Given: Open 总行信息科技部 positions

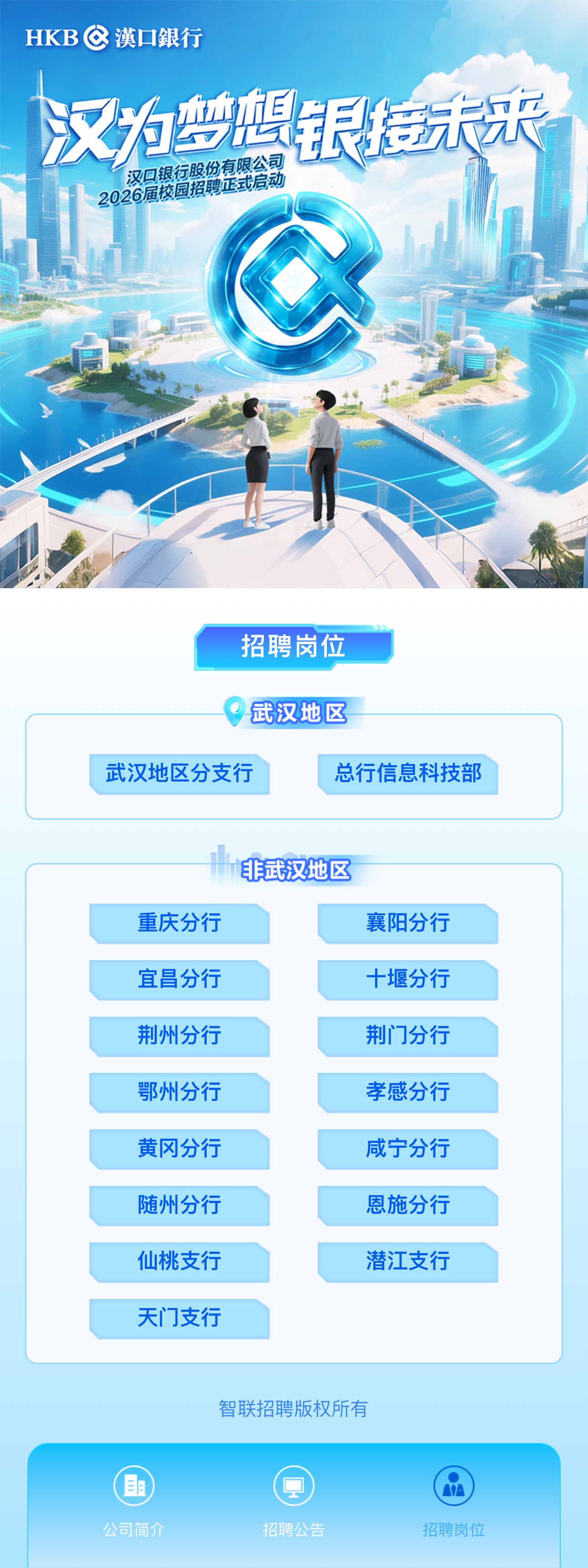Looking at the screenshot, I should click(408, 774).
